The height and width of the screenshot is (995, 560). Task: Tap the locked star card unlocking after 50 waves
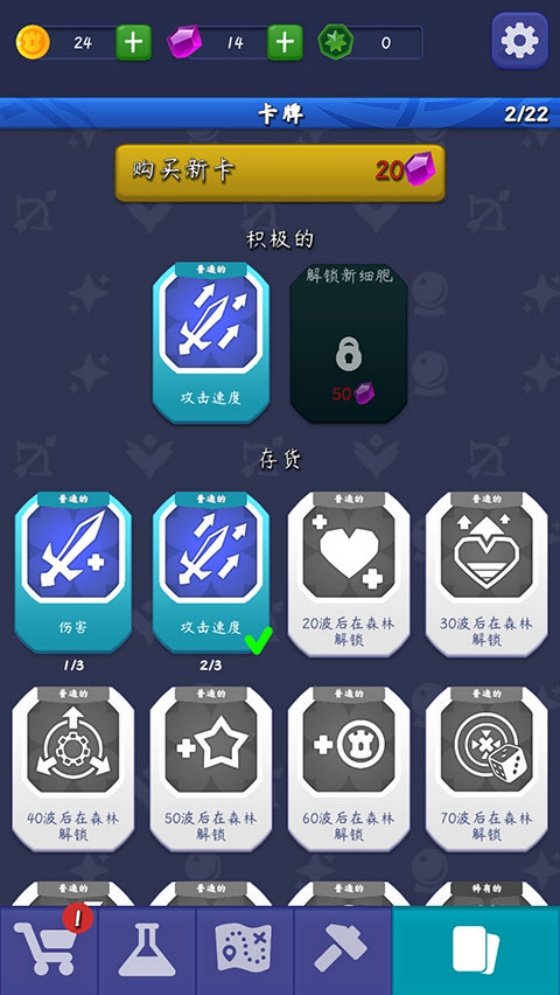pyautogui.click(x=211, y=768)
